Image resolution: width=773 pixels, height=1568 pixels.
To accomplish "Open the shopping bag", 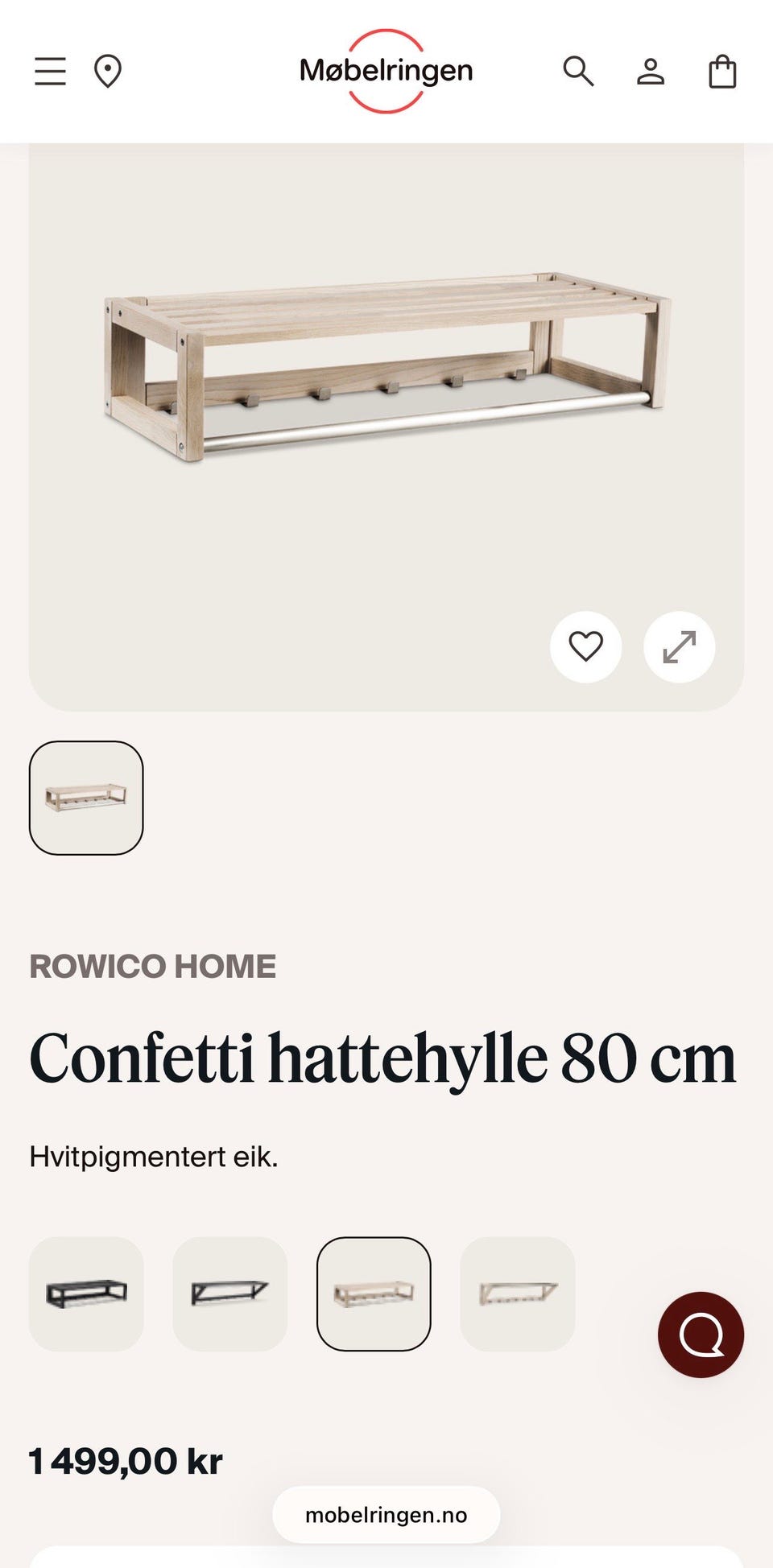I will click(x=722, y=71).
